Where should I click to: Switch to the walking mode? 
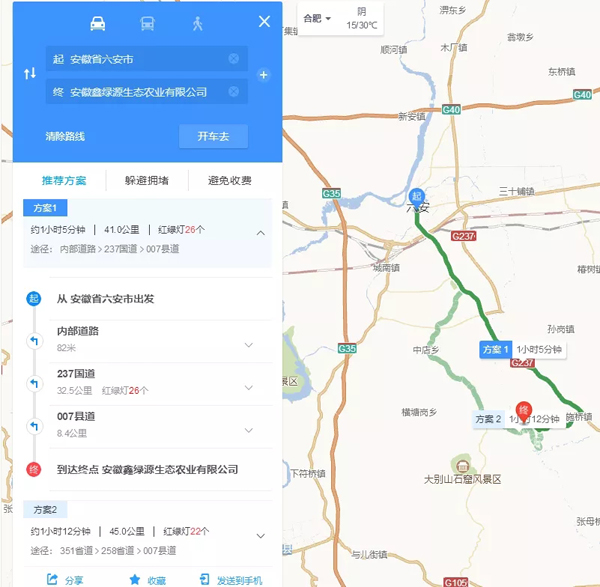point(197,22)
